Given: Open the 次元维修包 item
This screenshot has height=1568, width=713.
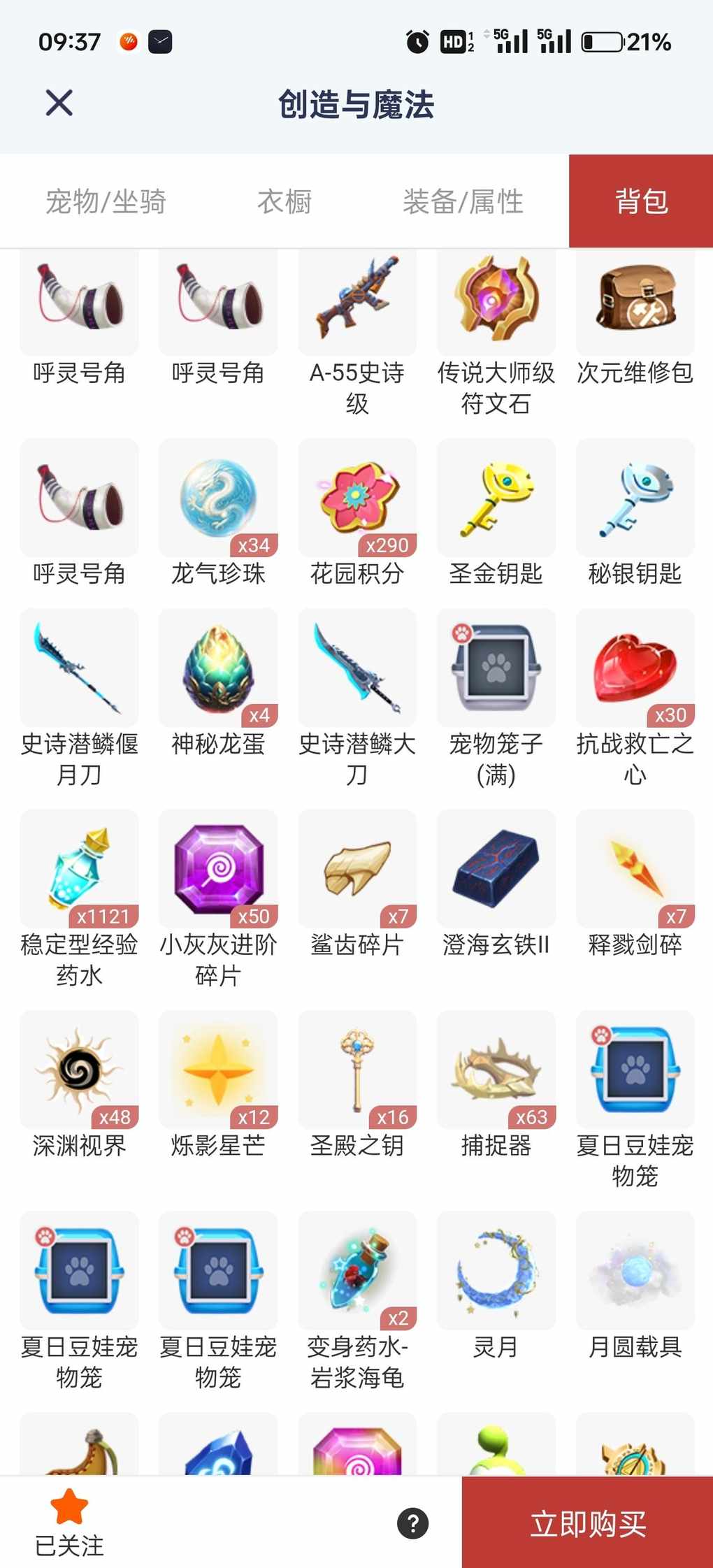Looking at the screenshot, I should (635, 301).
